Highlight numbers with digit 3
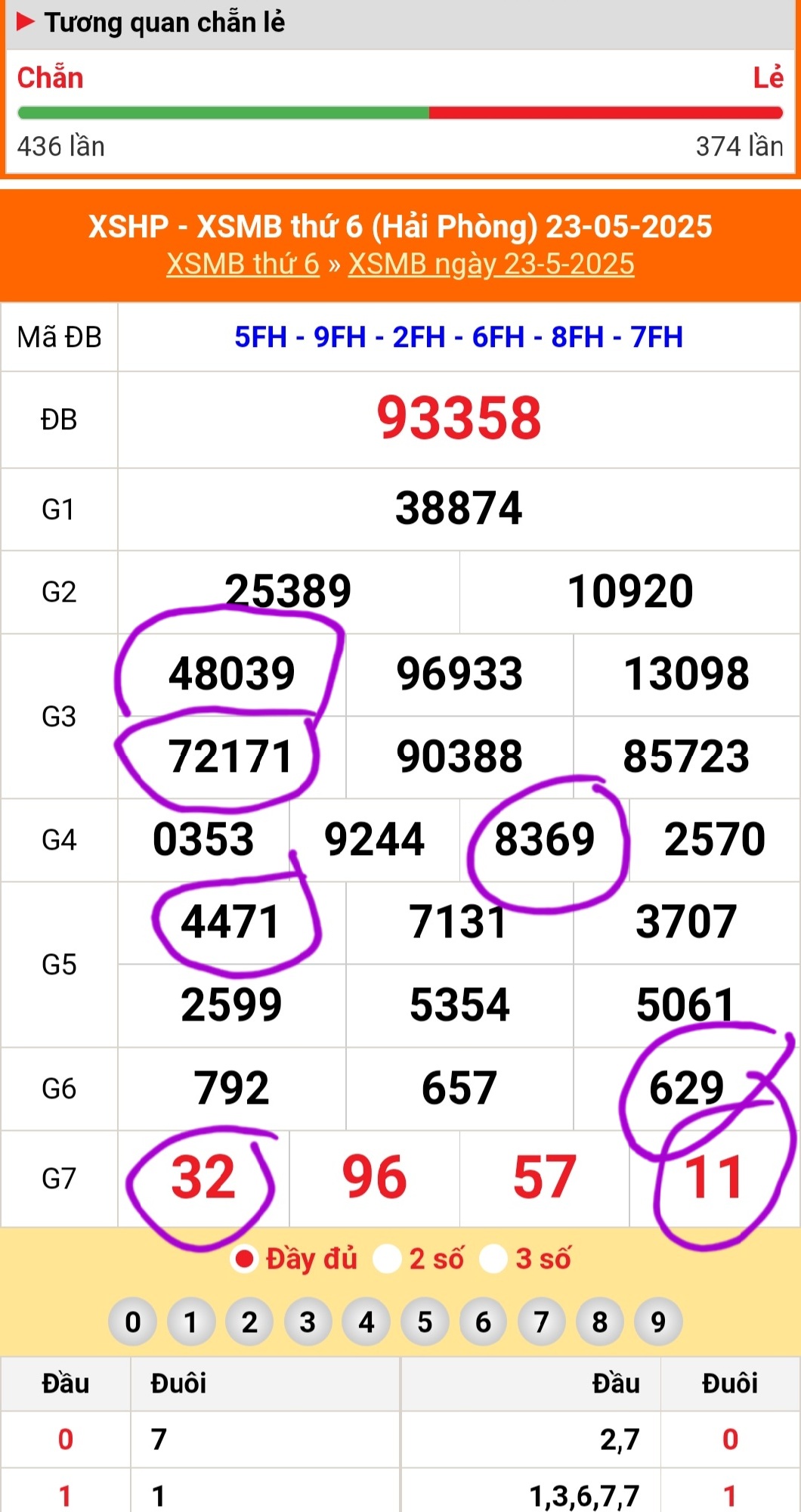Viewport: 801px width, 1512px height. 308,1322
